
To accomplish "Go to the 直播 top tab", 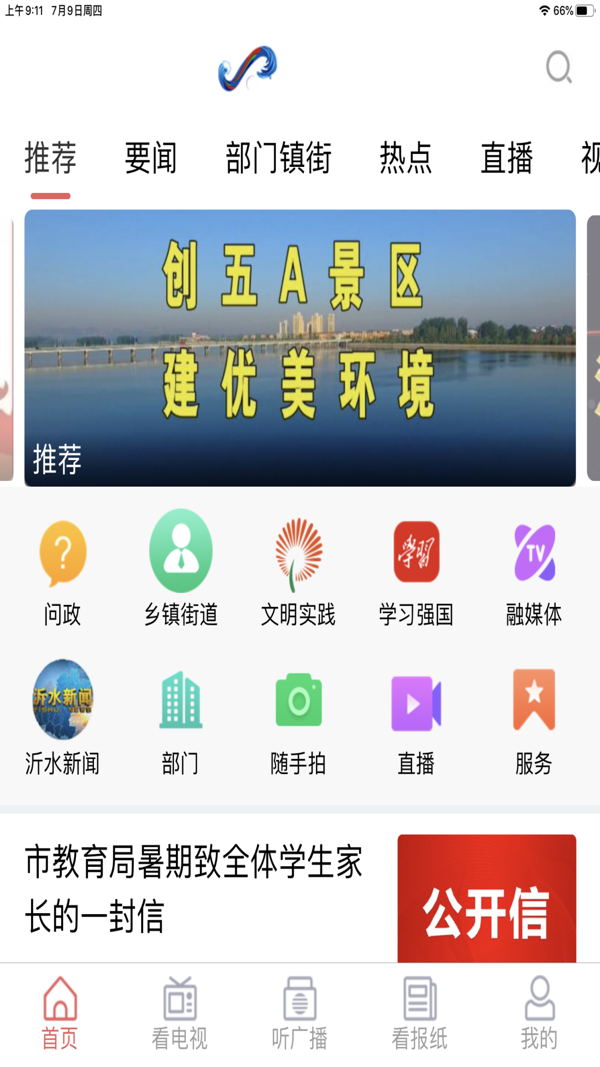I will 507,158.
